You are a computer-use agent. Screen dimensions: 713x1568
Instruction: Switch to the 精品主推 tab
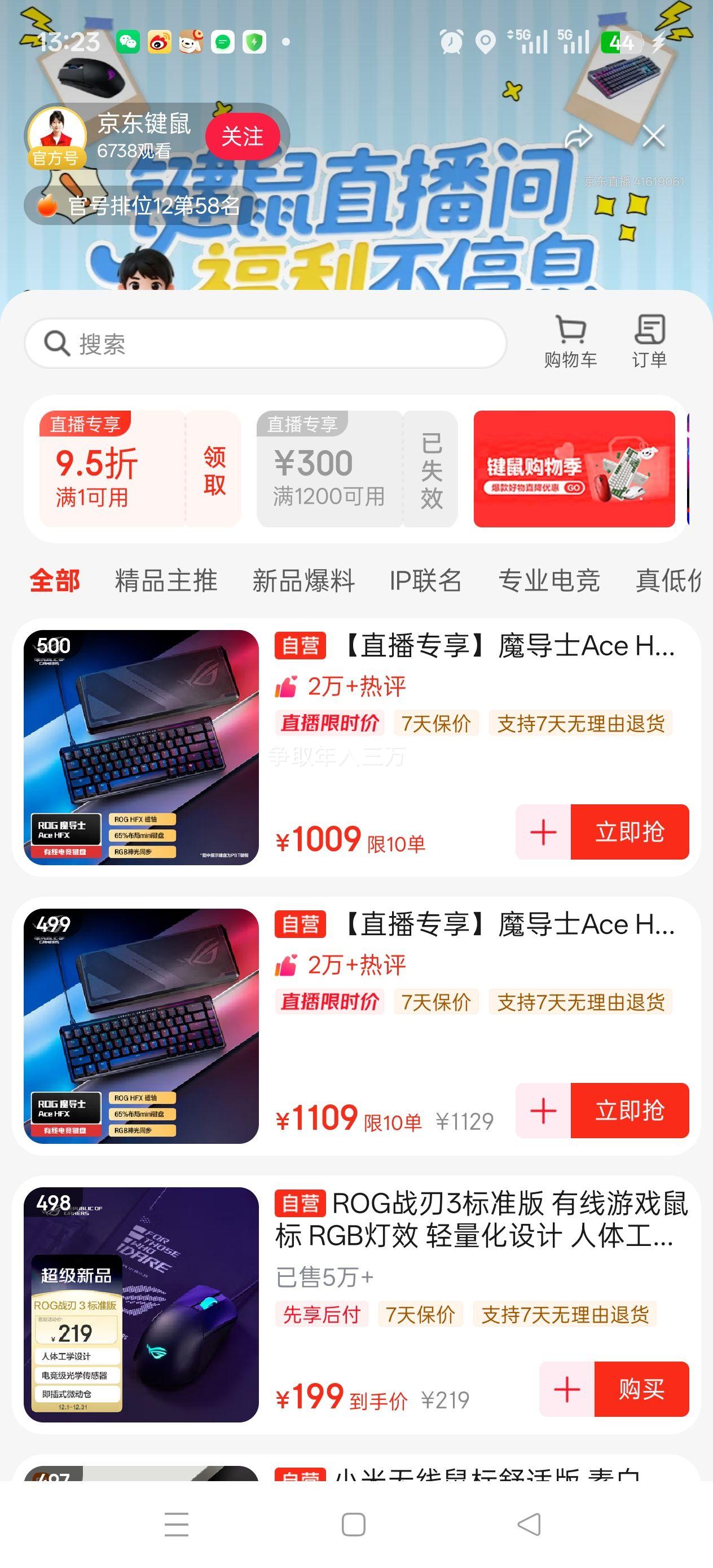click(x=166, y=582)
